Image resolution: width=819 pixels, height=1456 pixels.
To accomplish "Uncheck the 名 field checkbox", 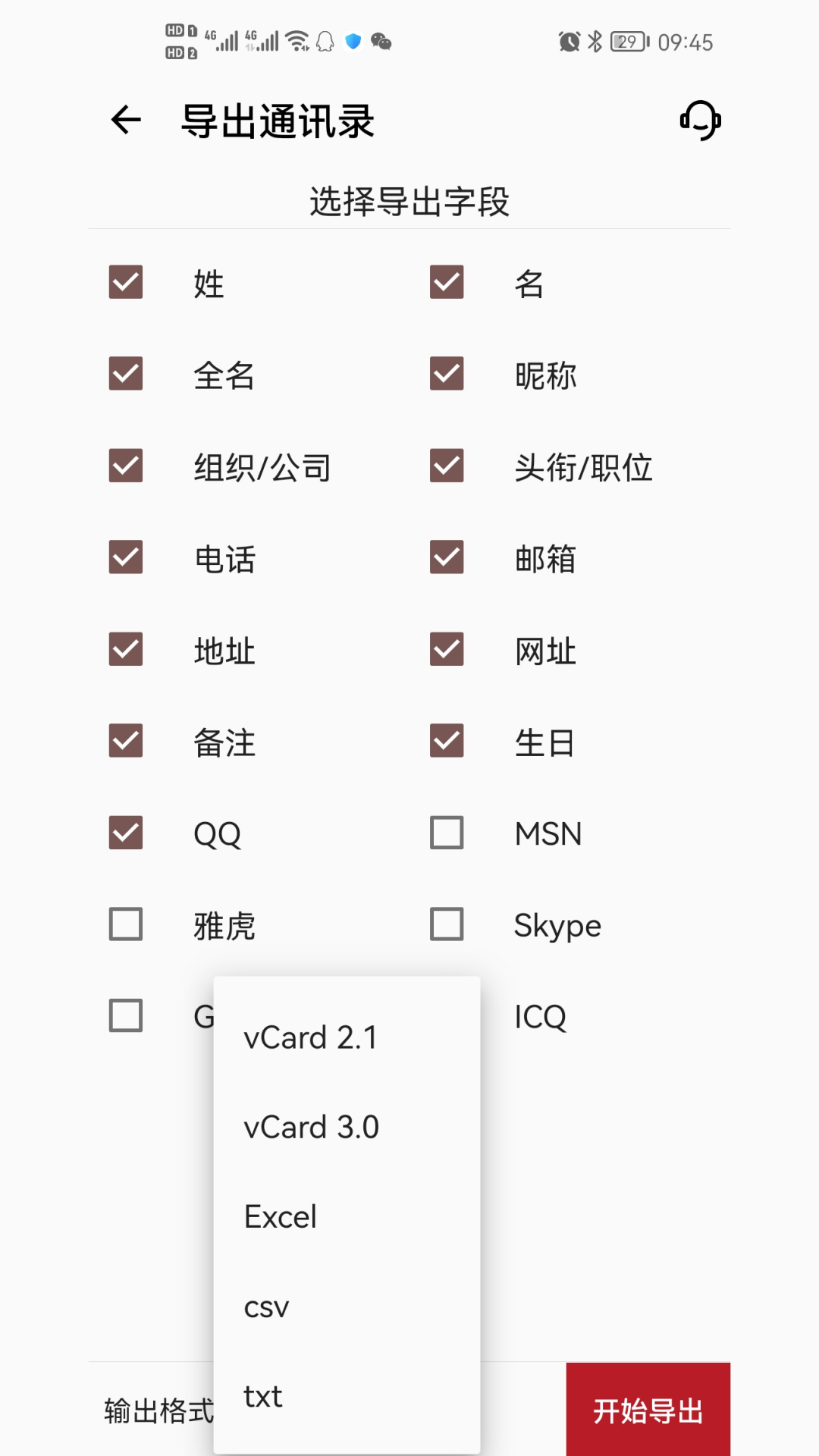I will [x=447, y=282].
